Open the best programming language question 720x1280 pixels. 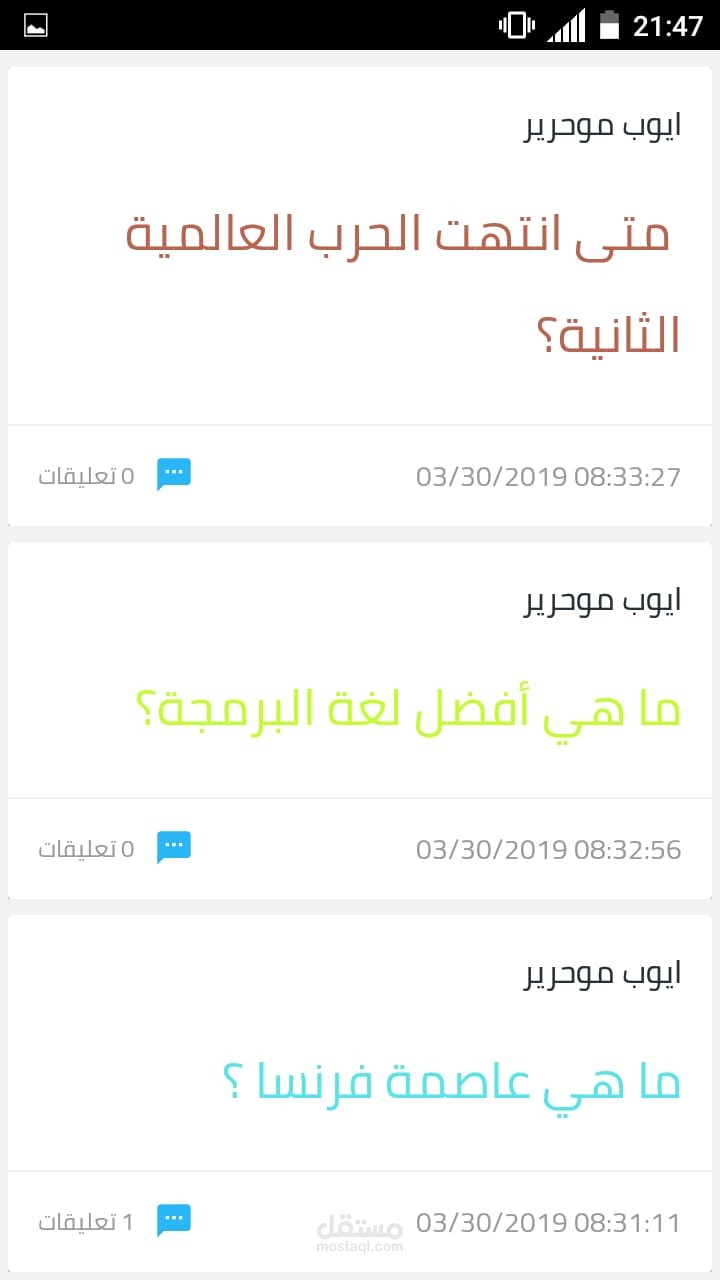407,709
